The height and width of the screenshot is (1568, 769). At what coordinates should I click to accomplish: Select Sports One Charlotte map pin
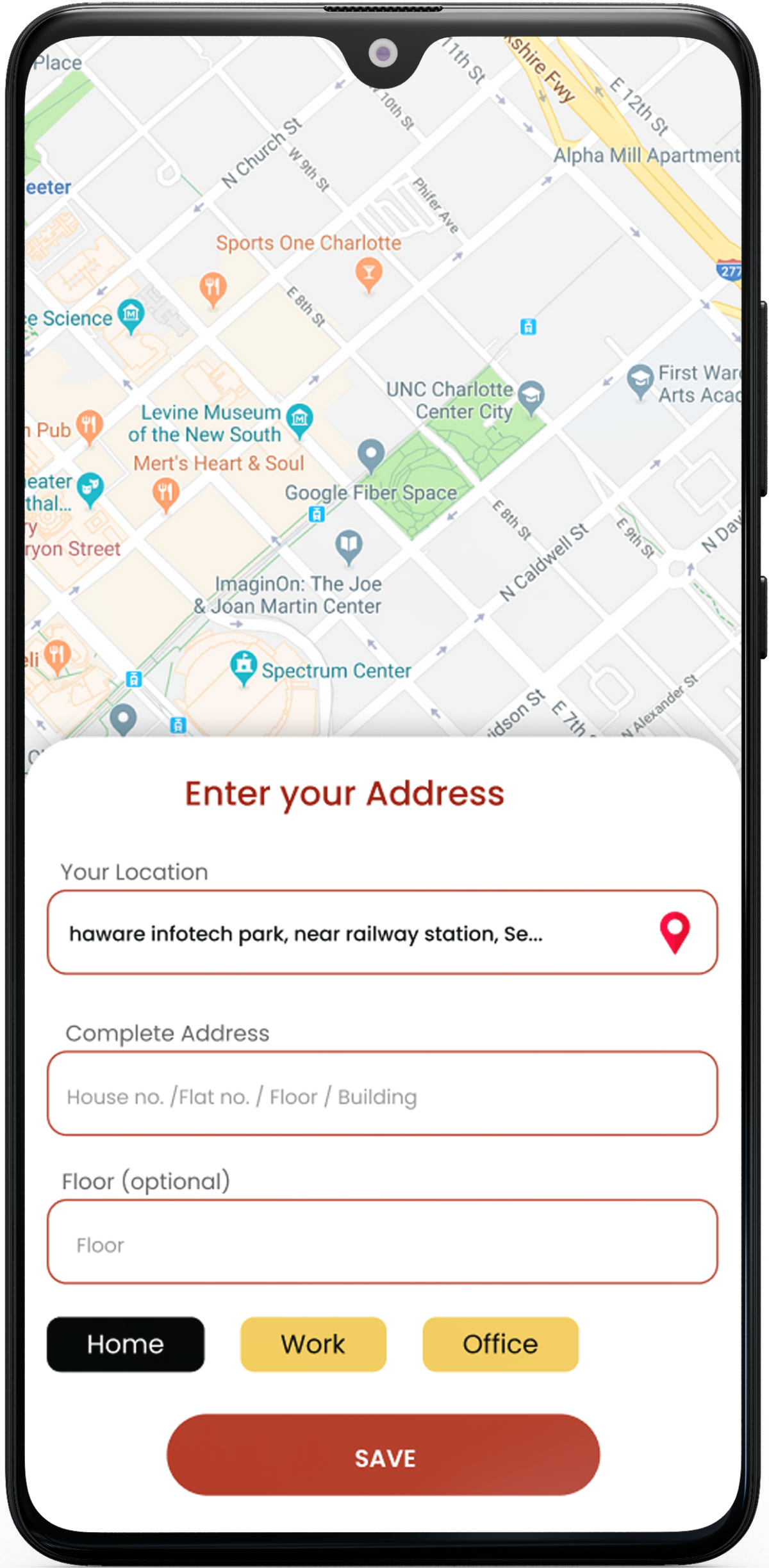click(x=368, y=274)
